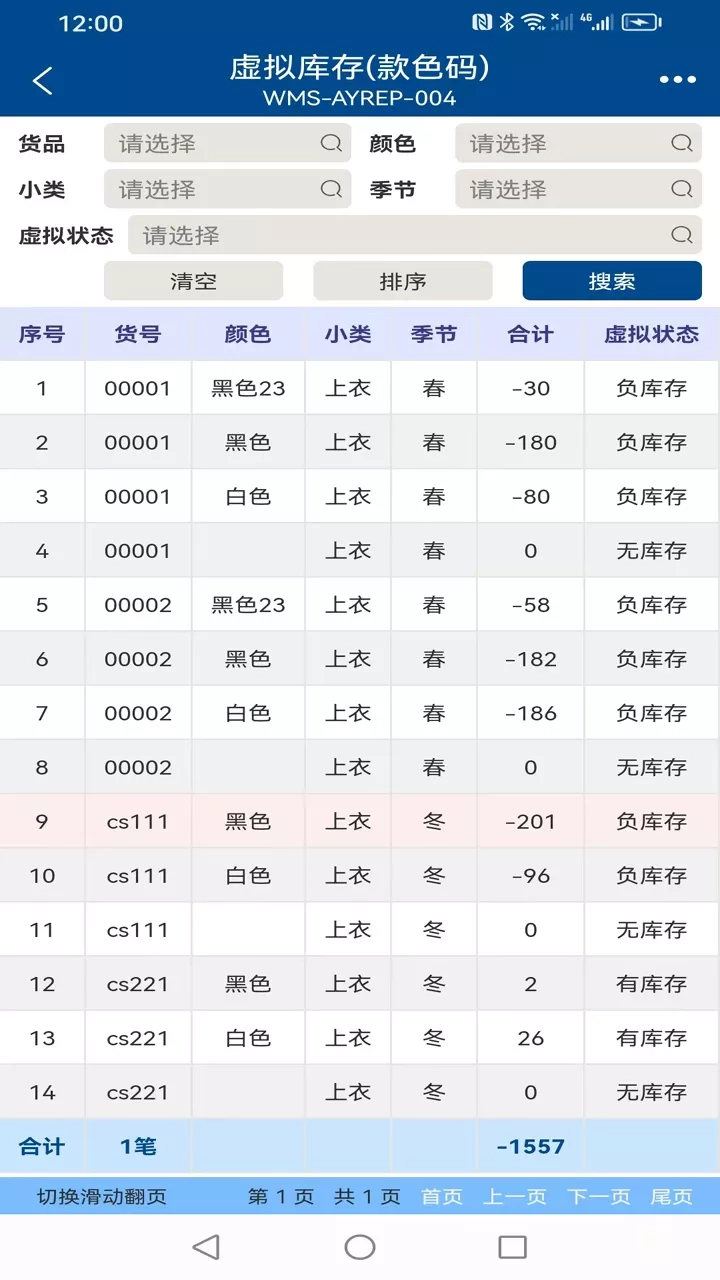The height and width of the screenshot is (1280, 720).
Task: Open the three-dot overflow menu
Action: [x=677, y=80]
